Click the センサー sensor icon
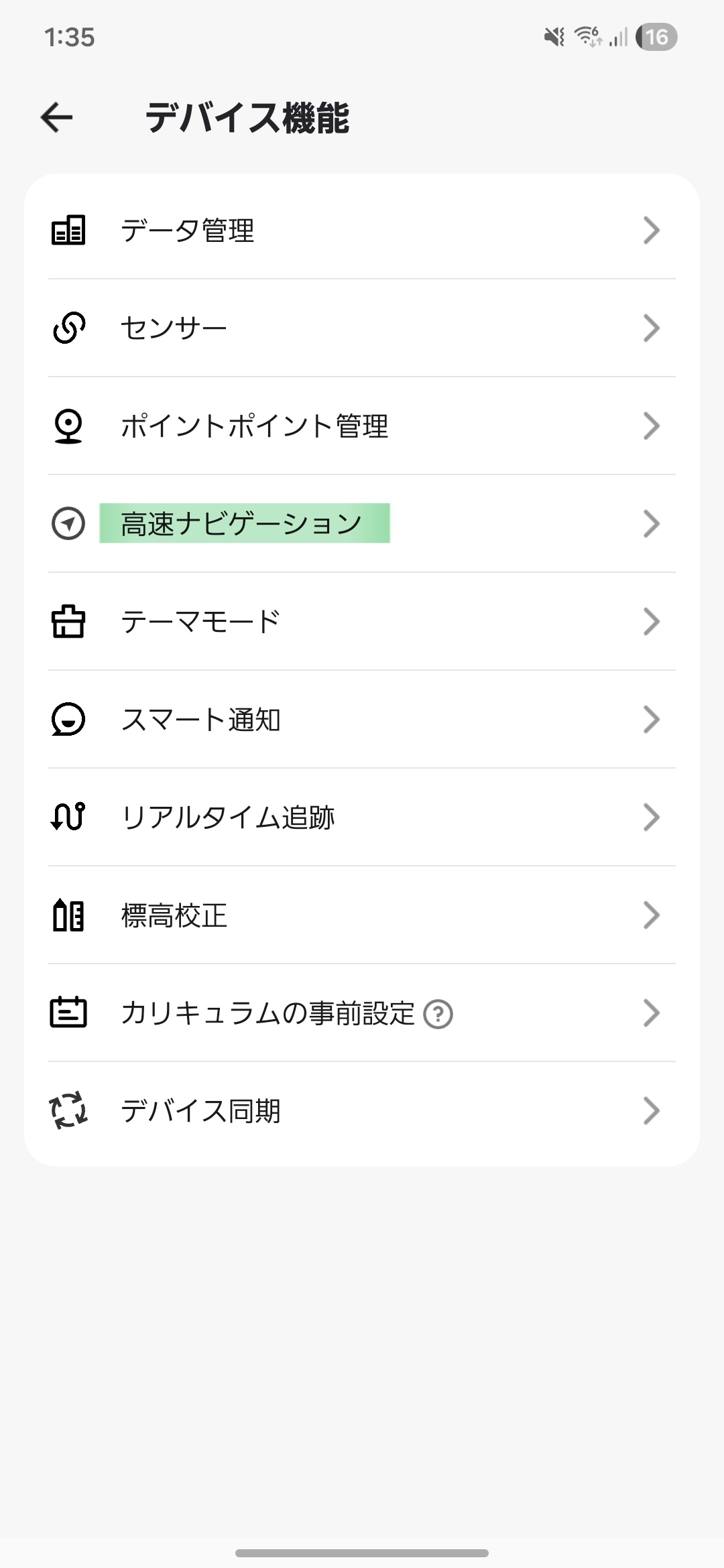The width and height of the screenshot is (724, 1568). click(x=68, y=328)
